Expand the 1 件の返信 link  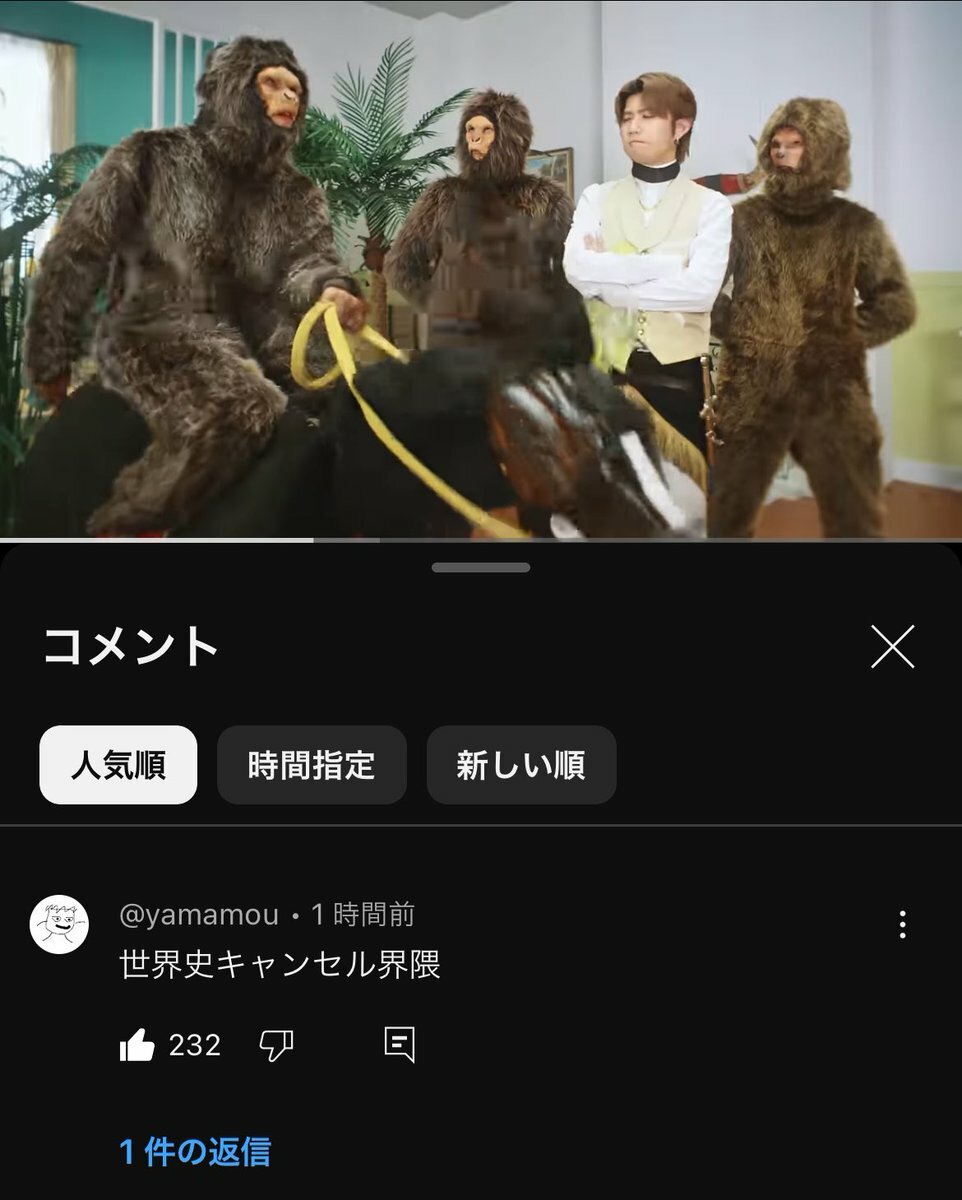195,1152
